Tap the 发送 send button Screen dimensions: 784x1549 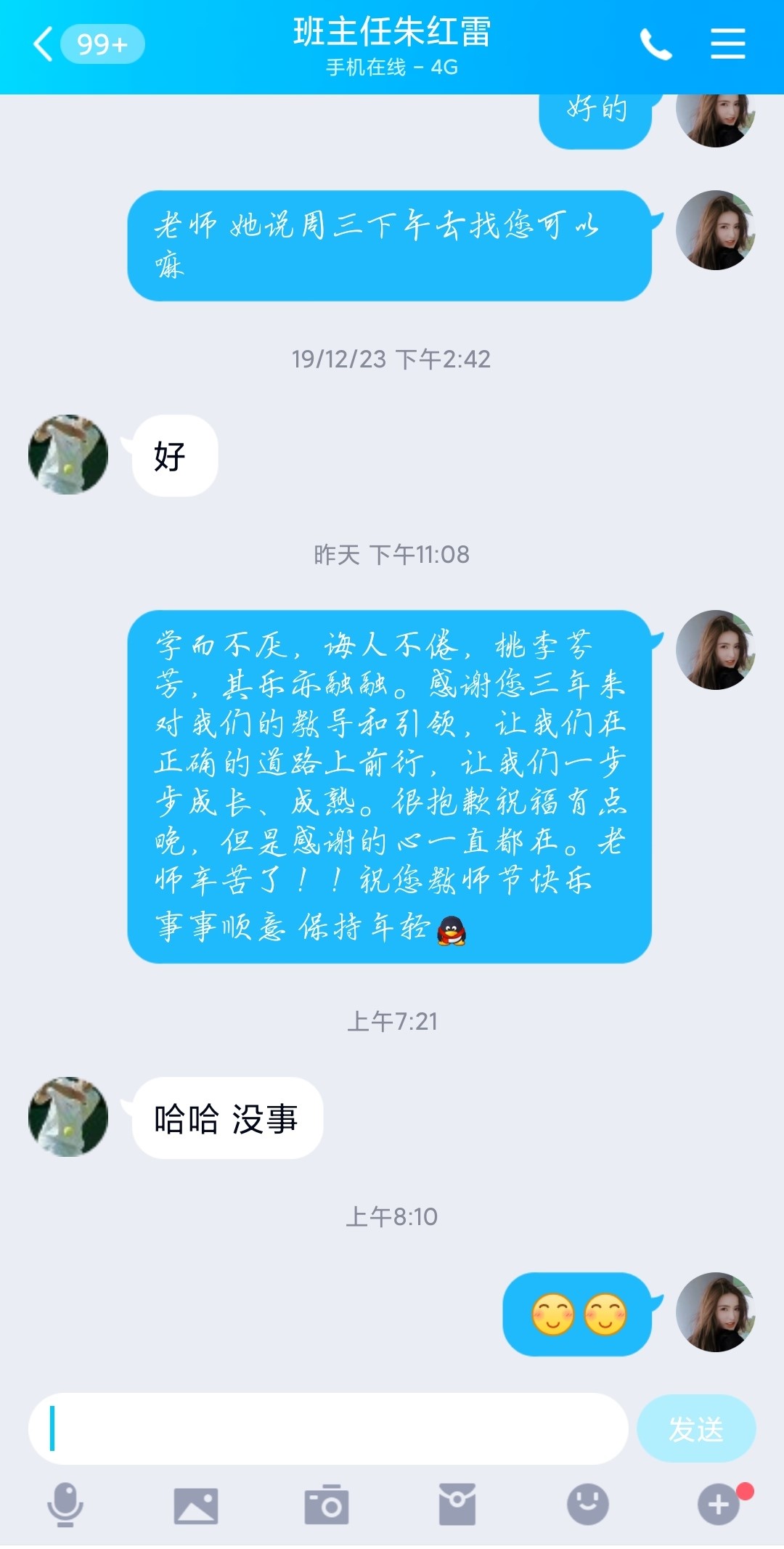coord(695,1428)
